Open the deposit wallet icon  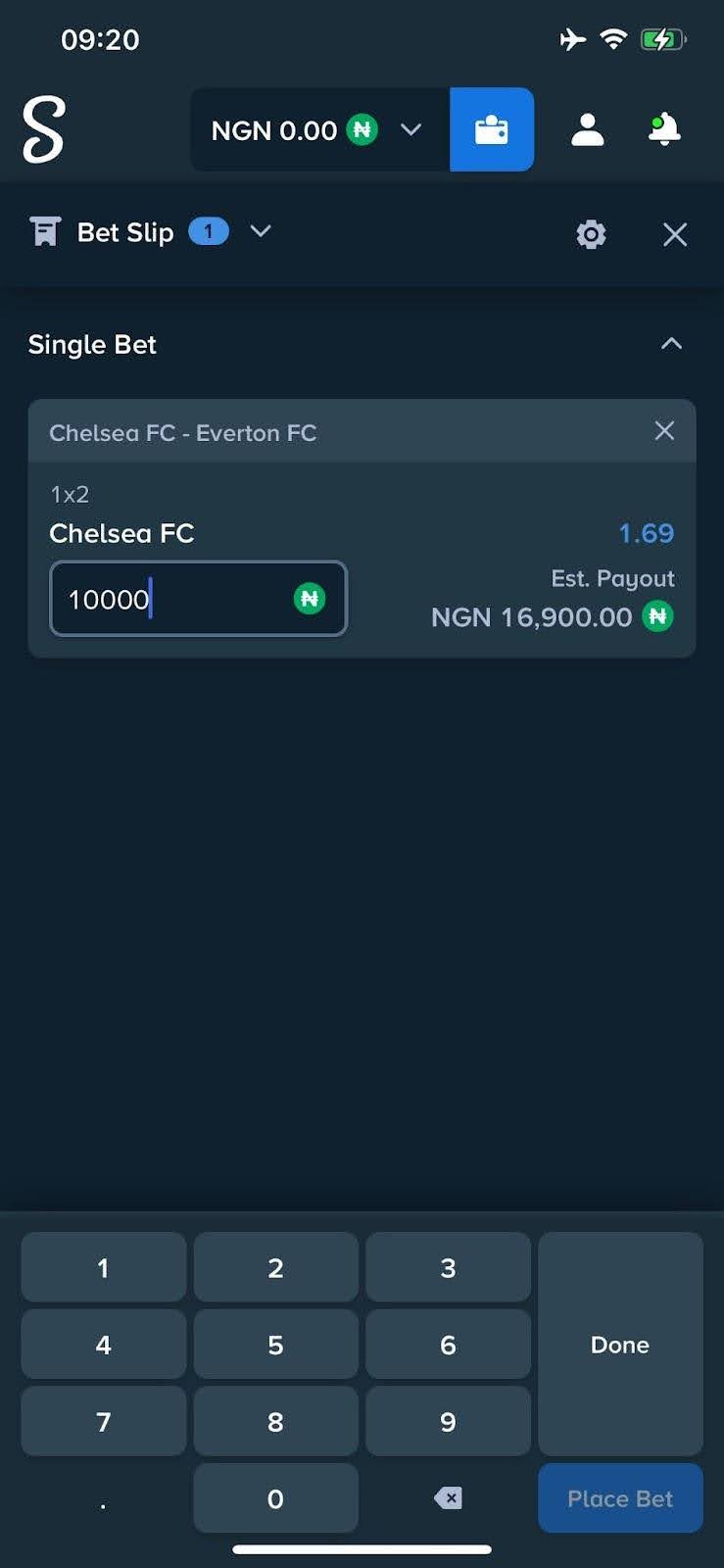point(491,128)
